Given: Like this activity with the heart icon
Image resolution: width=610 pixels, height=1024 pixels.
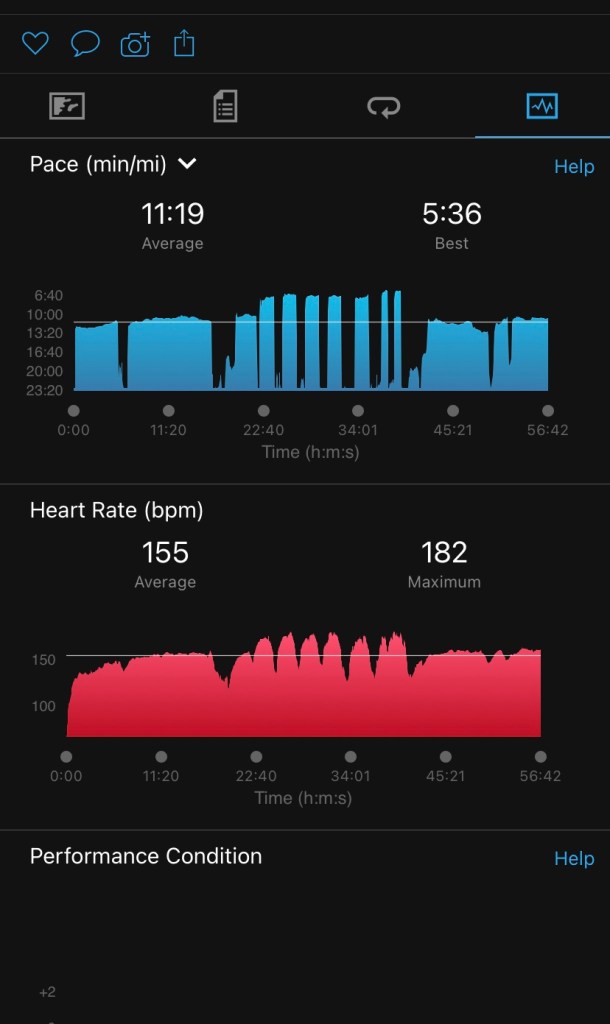Looking at the screenshot, I should [x=35, y=44].
